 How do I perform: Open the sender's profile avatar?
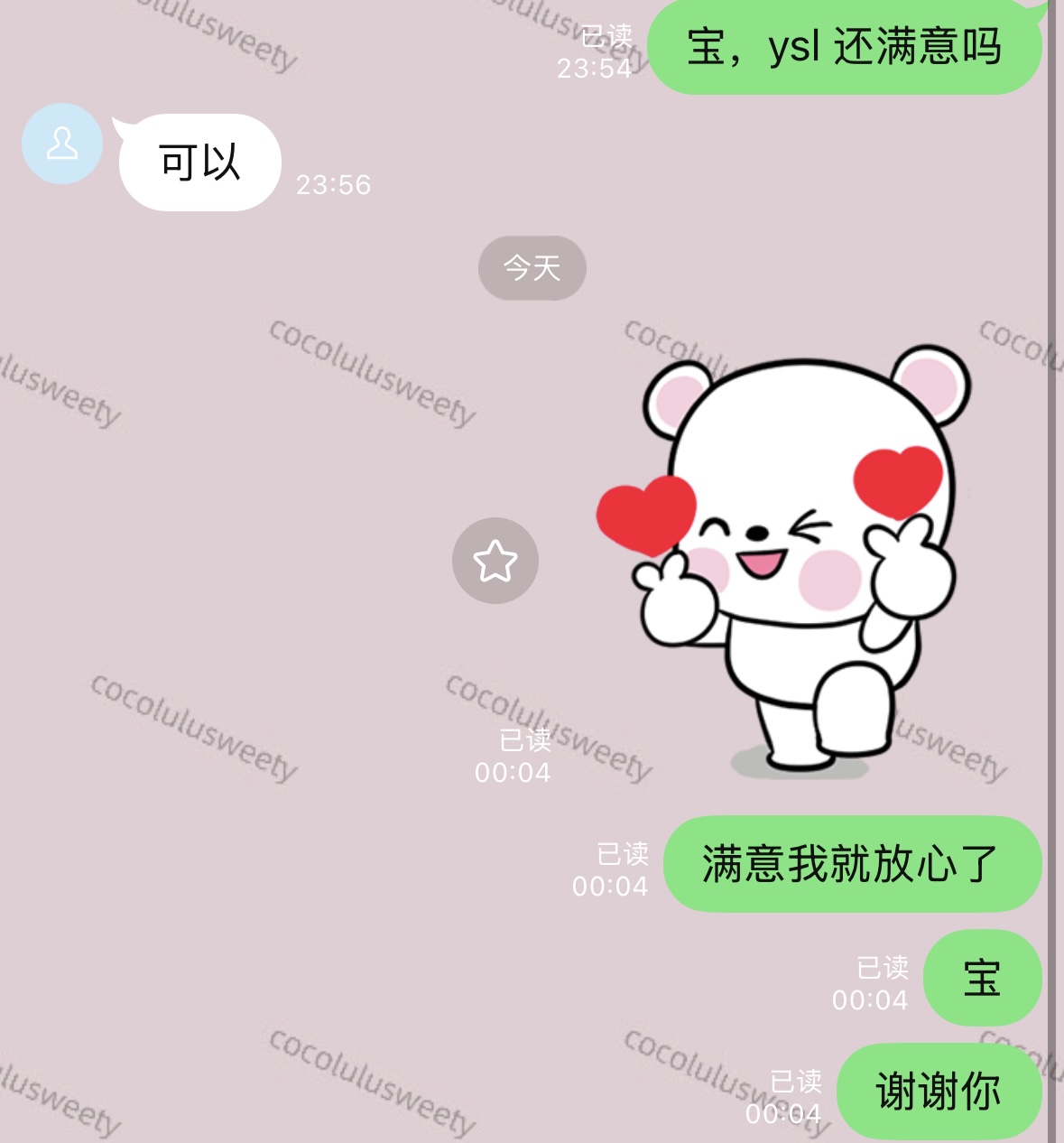(61, 144)
